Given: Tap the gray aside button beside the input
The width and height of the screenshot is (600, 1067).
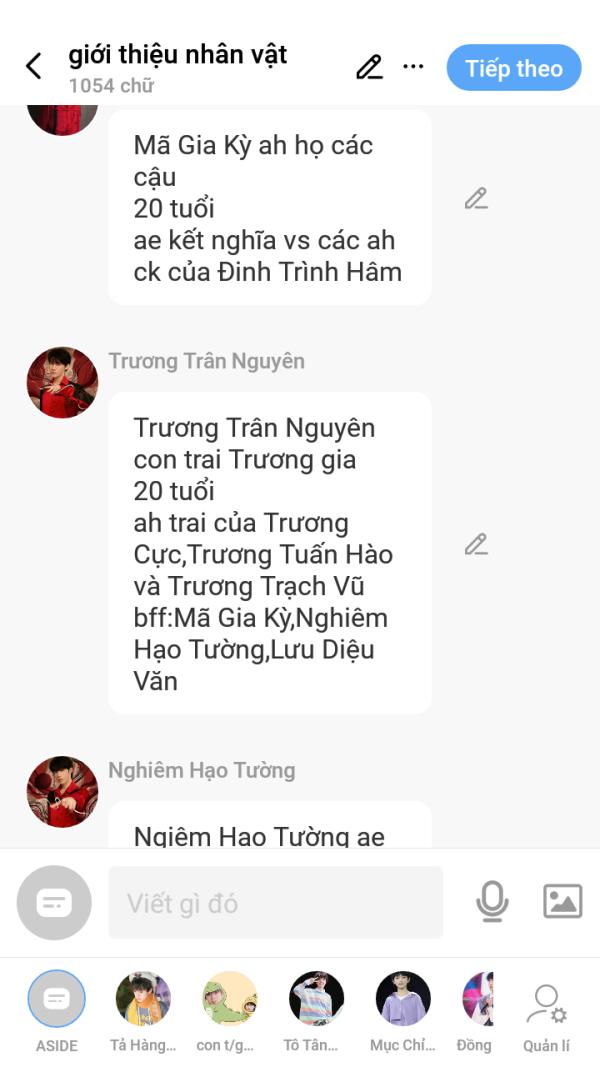Looking at the screenshot, I should [54, 903].
